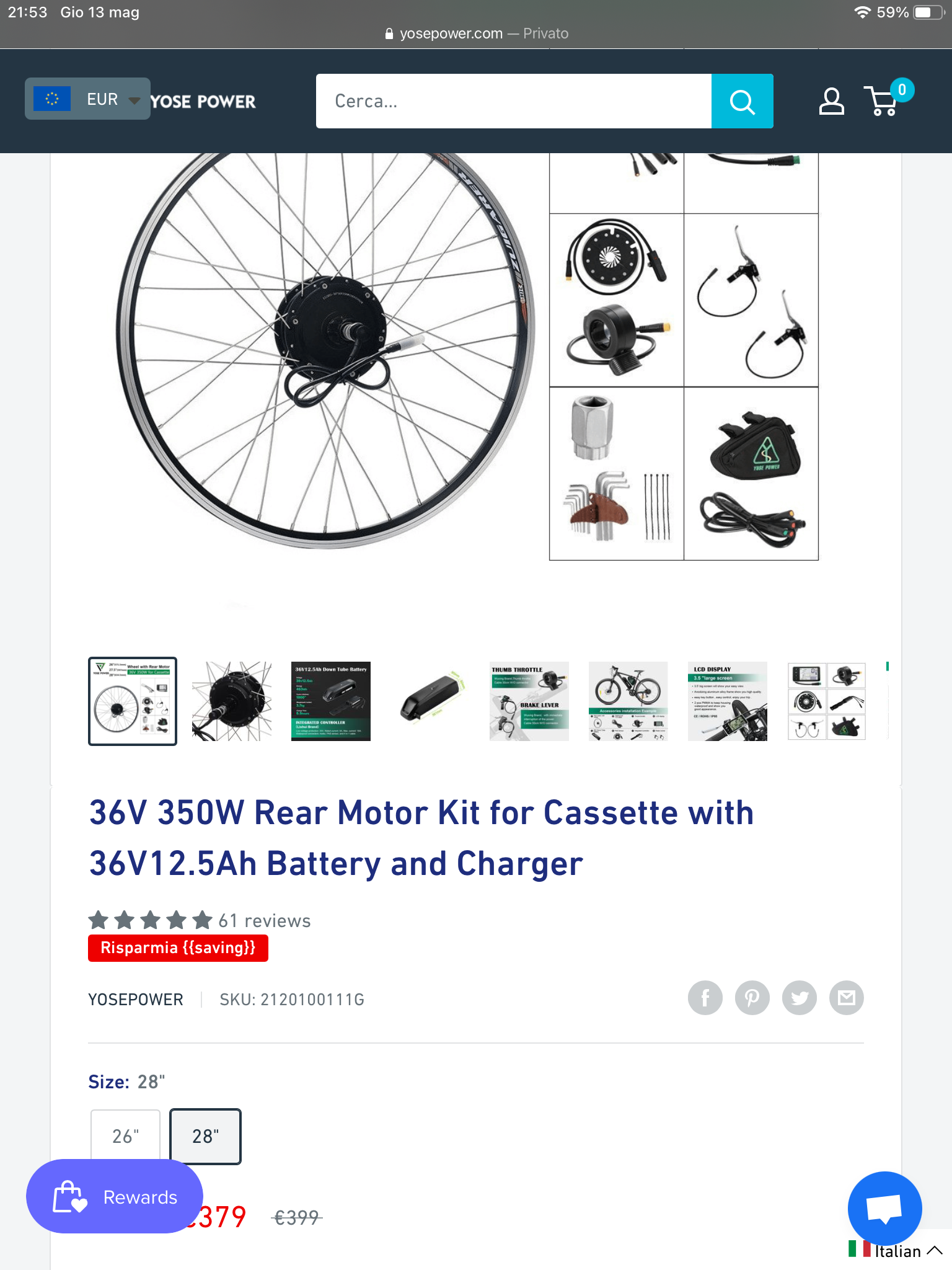Tap the Cerca search field
Screen dimensions: 952x1270
(513, 101)
